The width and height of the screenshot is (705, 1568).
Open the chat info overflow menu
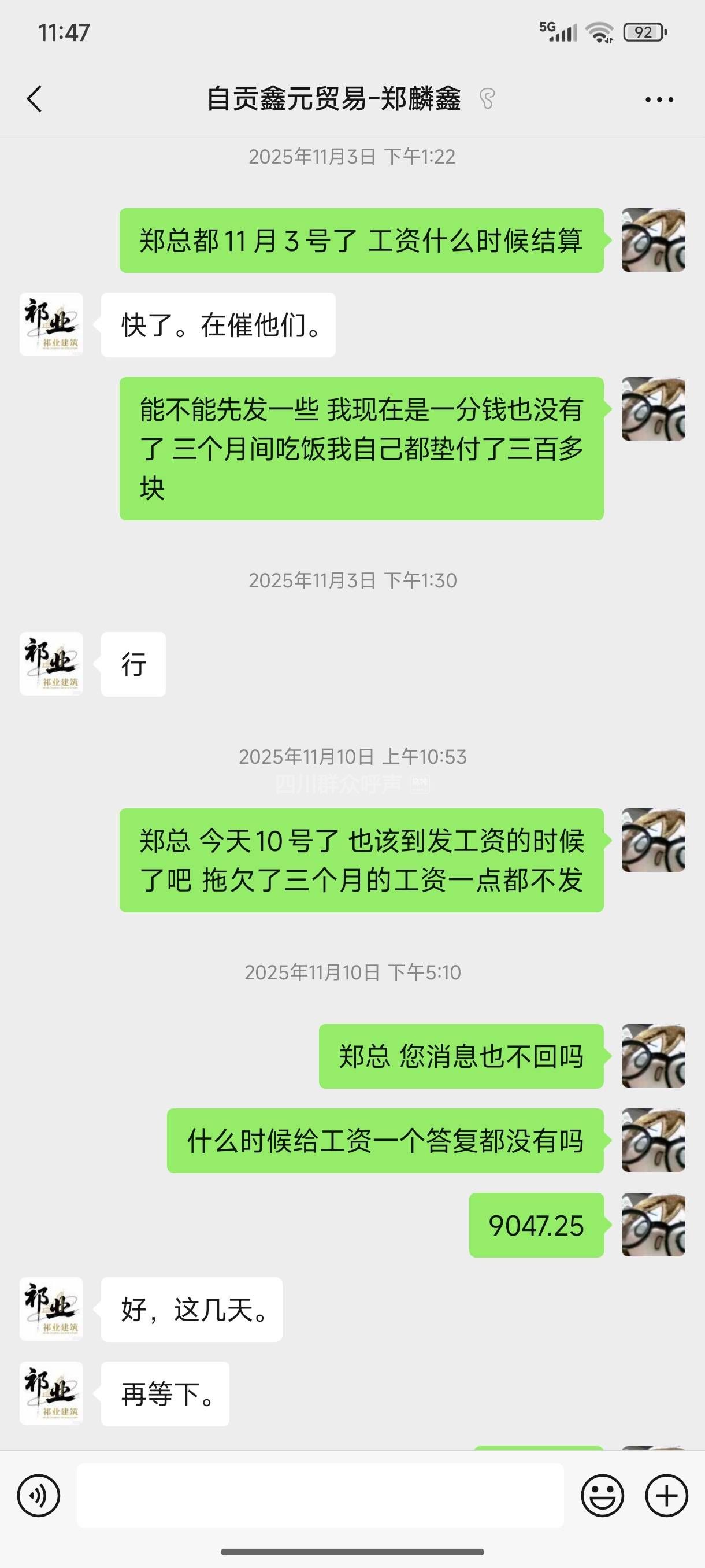[659, 99]
